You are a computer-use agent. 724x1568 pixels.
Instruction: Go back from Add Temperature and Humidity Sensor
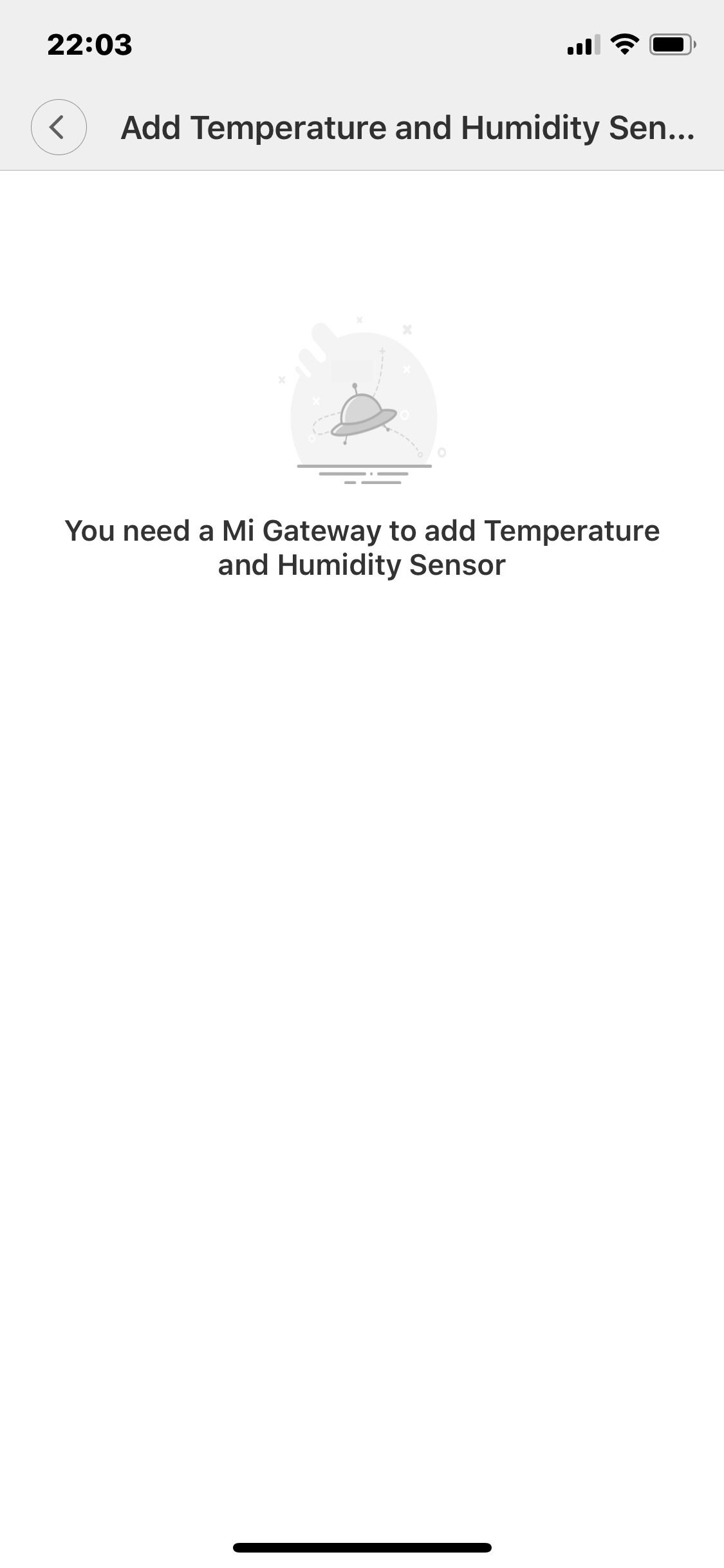[59, 127]
